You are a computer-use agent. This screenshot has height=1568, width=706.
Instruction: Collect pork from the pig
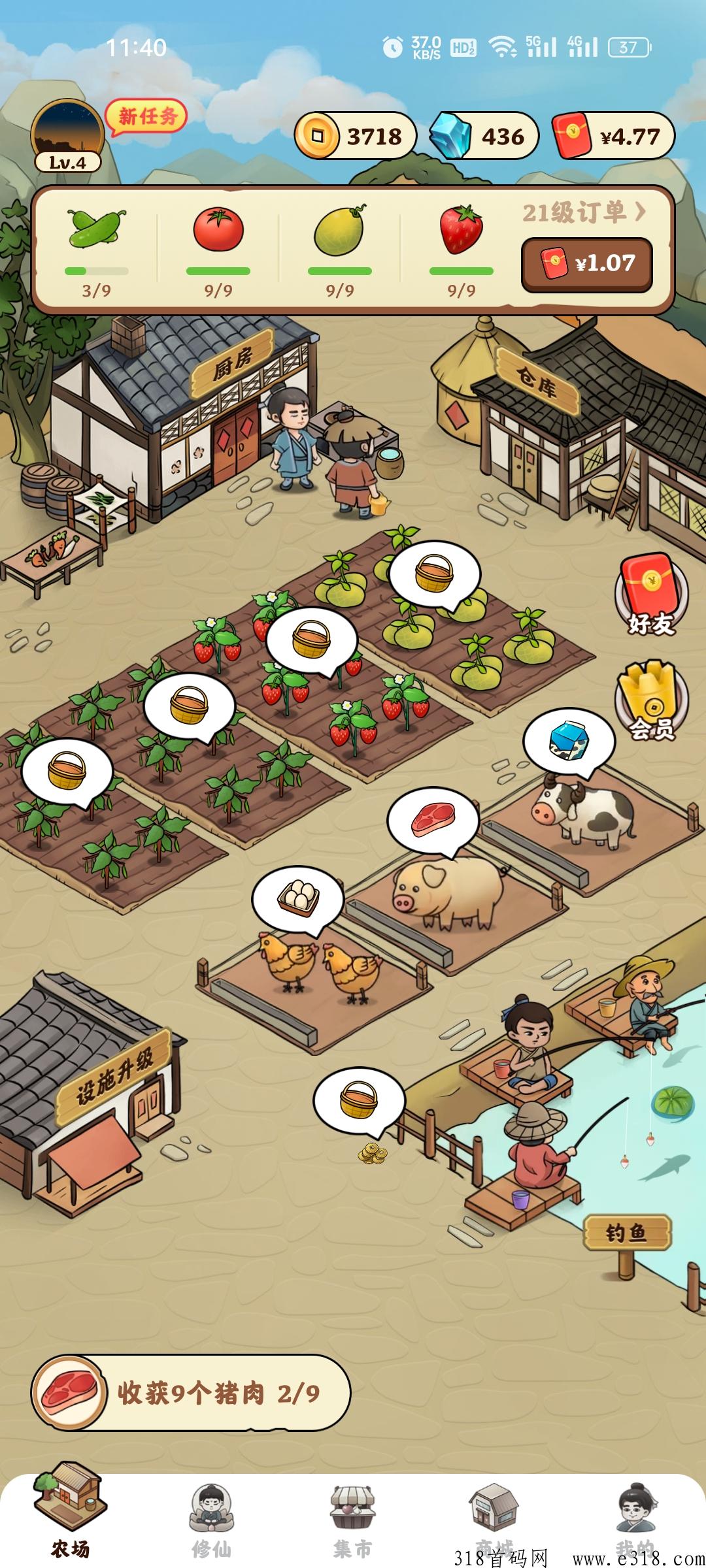433,821
